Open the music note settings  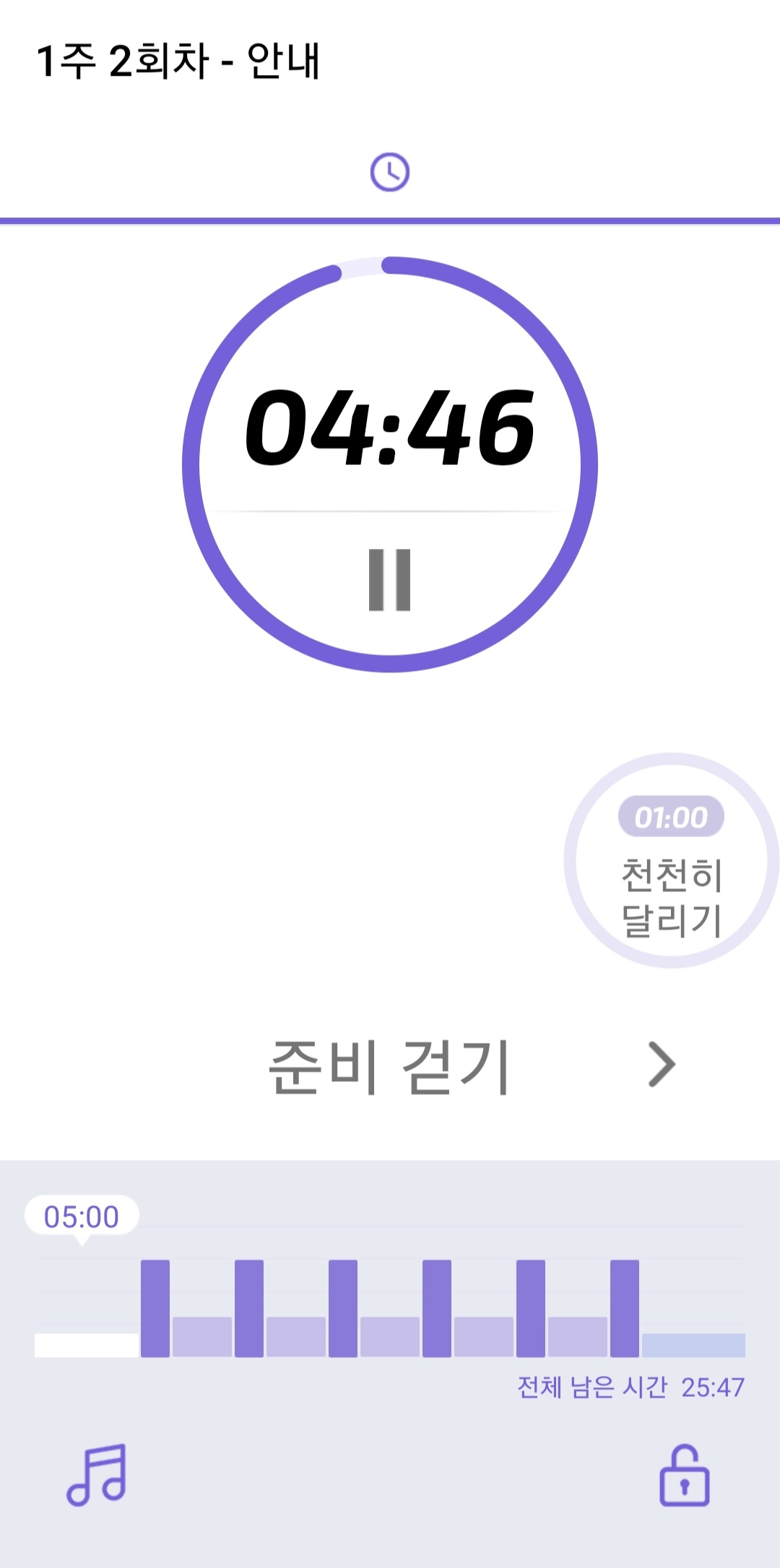(x=97, y=1475)
